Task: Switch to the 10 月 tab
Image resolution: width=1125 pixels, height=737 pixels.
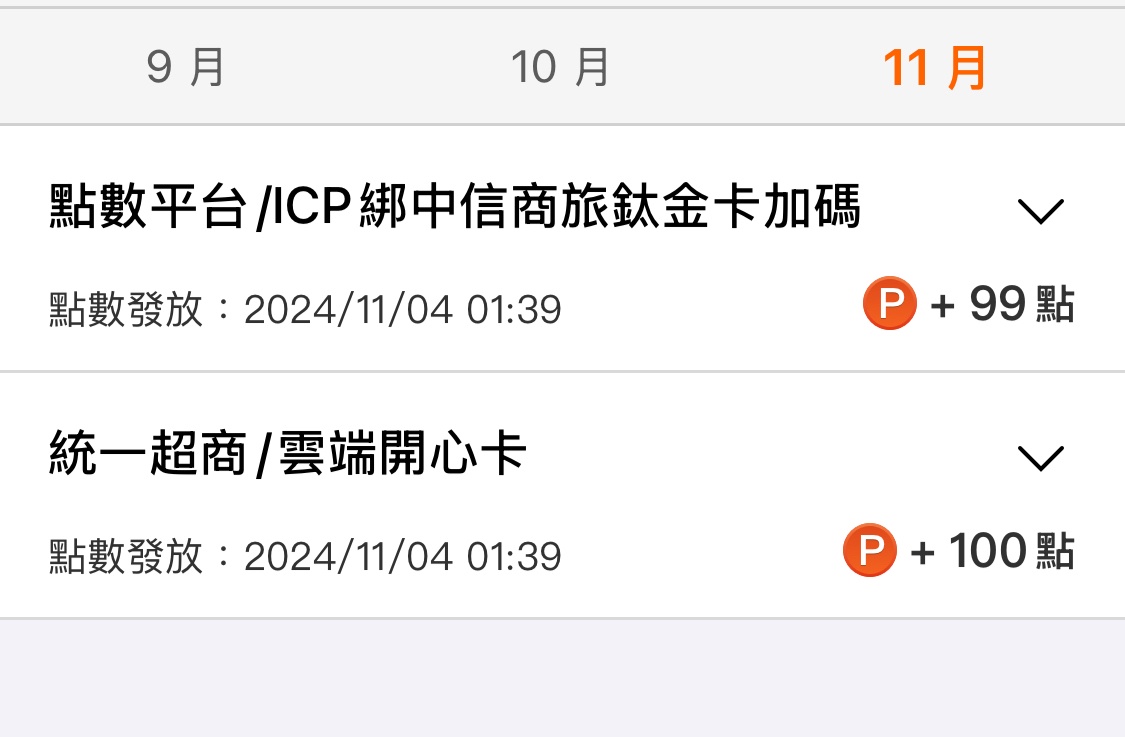Action: [561, 68]
